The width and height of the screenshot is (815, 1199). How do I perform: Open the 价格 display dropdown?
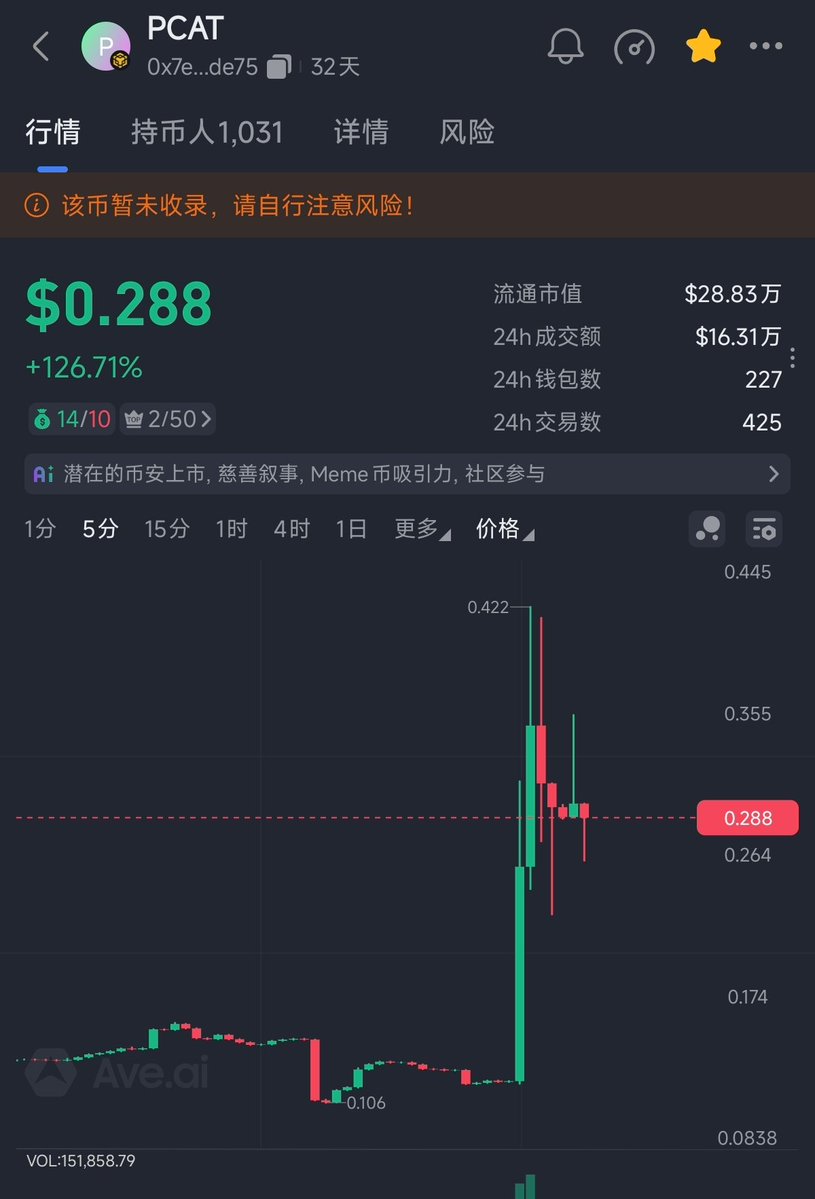504,529
